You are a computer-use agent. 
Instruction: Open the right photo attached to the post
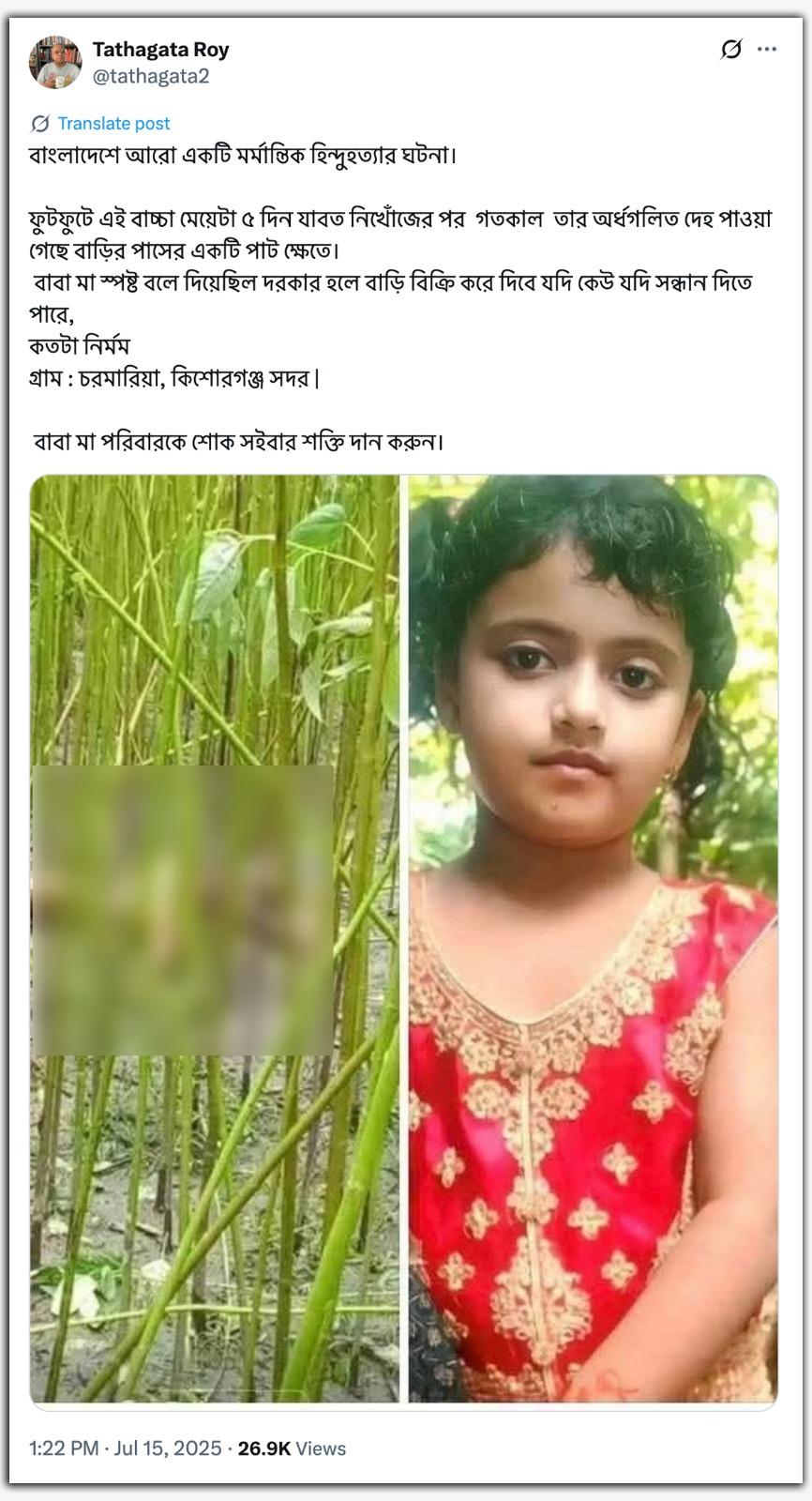point(593,938)
